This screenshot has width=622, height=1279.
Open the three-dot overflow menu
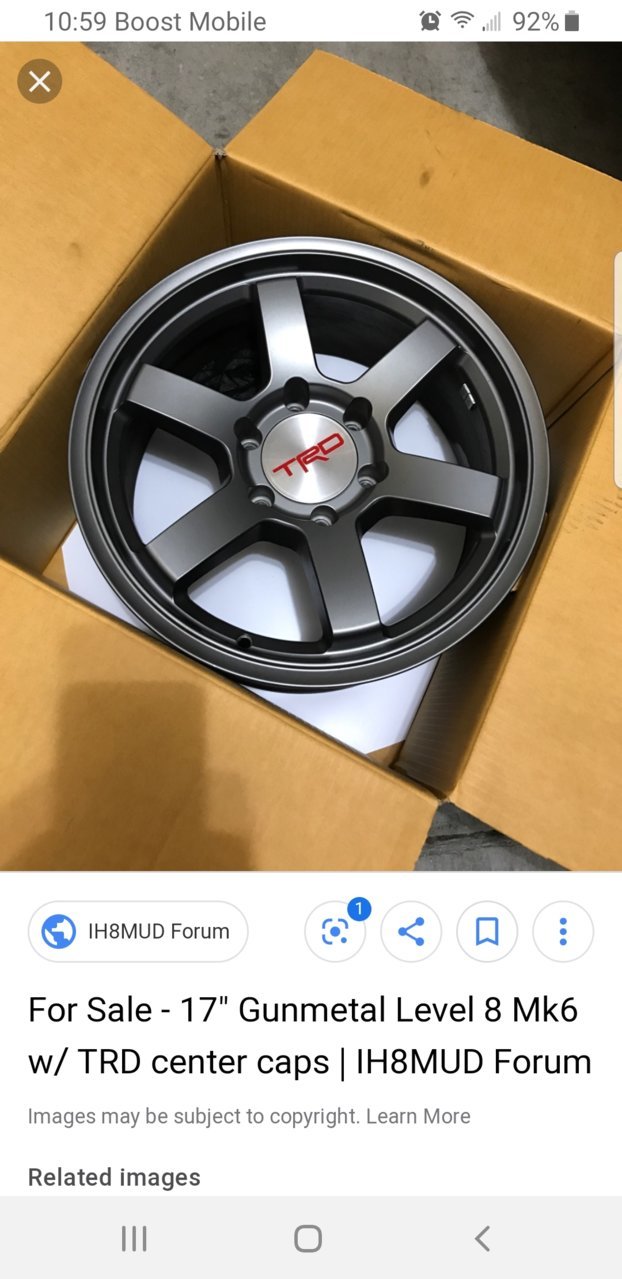coord(563,931)
